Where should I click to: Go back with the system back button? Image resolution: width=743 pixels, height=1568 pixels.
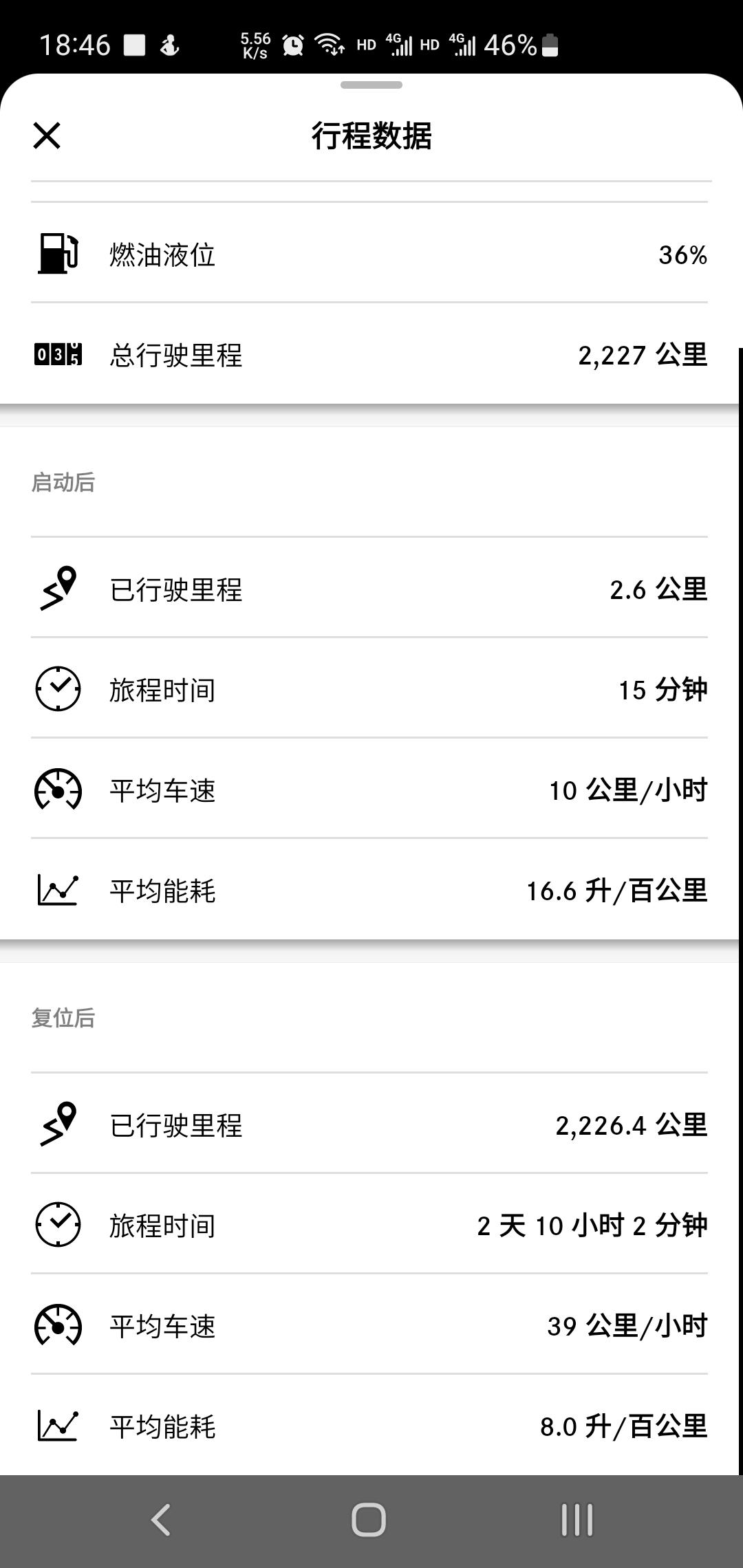click(x=161, y=1520)
